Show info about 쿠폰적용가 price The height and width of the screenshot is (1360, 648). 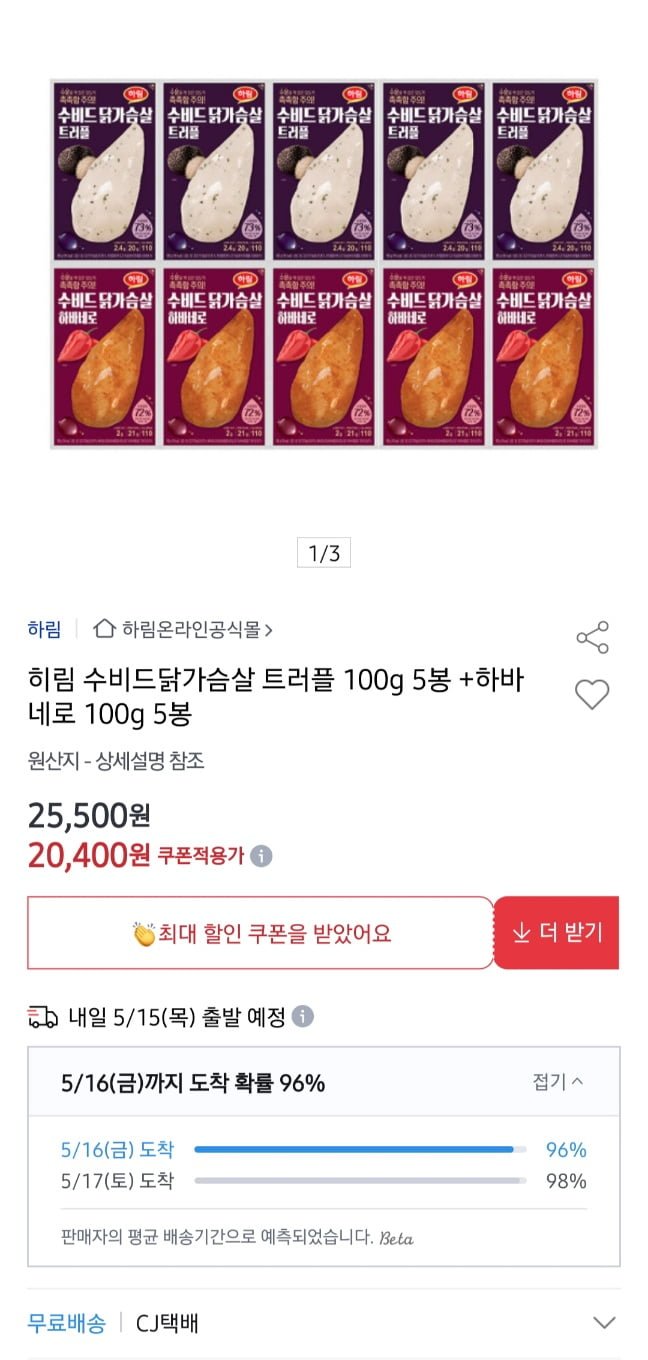pyautogui.click(x=262, y=856)
